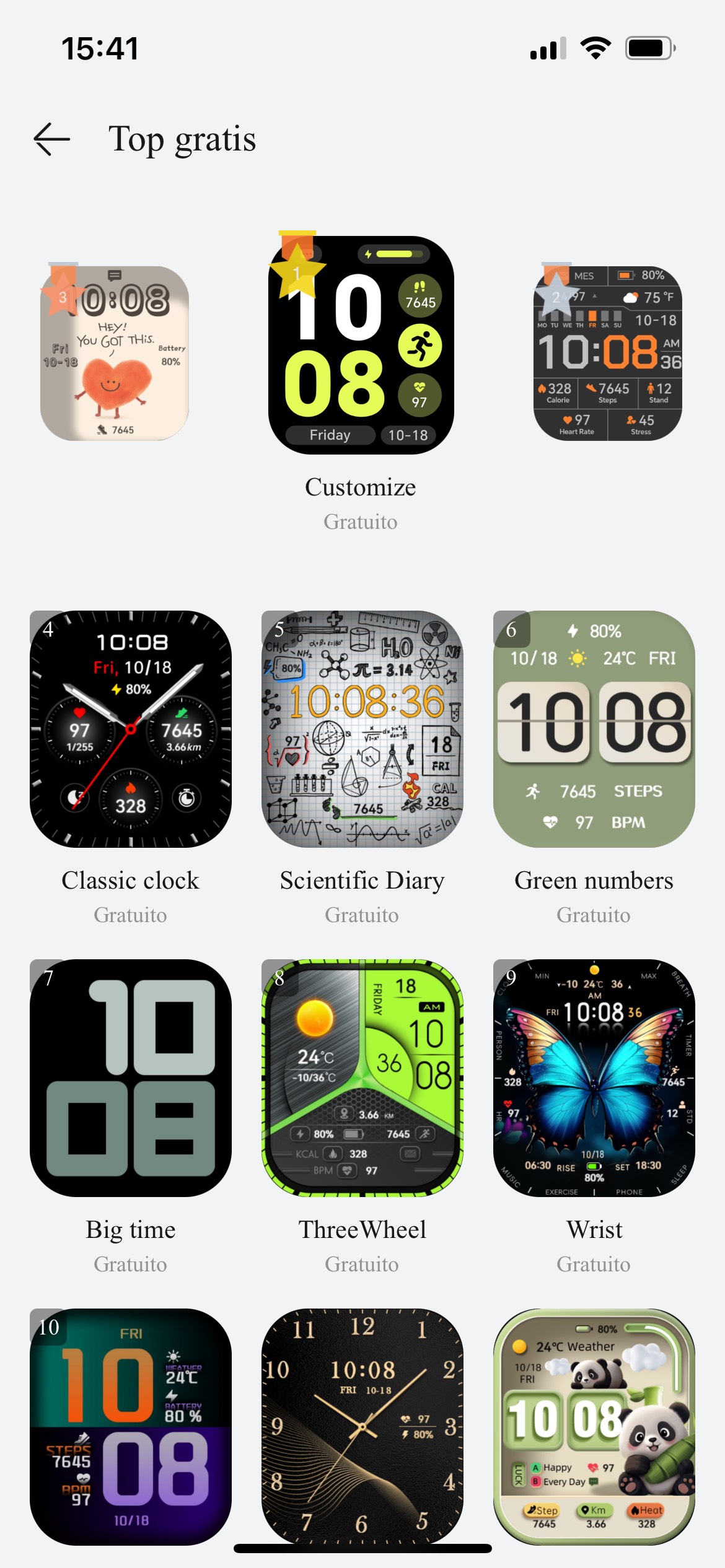Open the Customize watch face ranked first
This screenshot has width=725, height=1568.
coord(361,345)
